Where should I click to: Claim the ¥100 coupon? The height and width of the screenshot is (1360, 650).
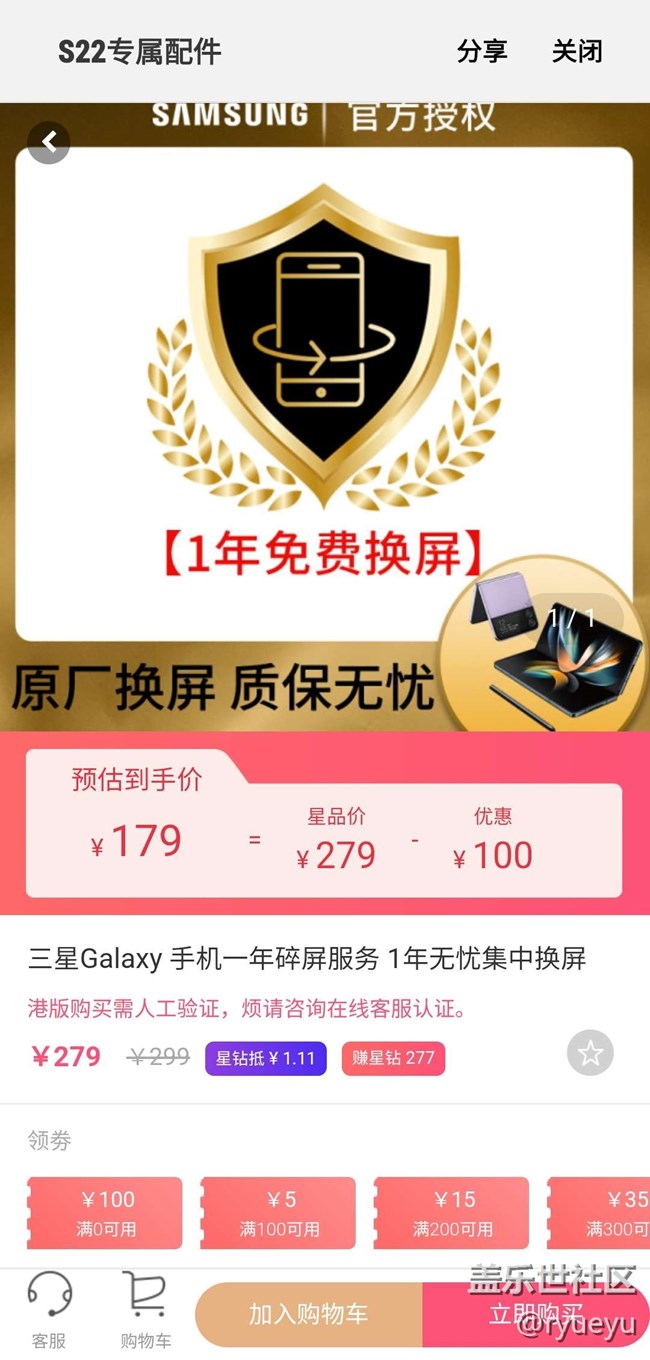[106, 1212]
